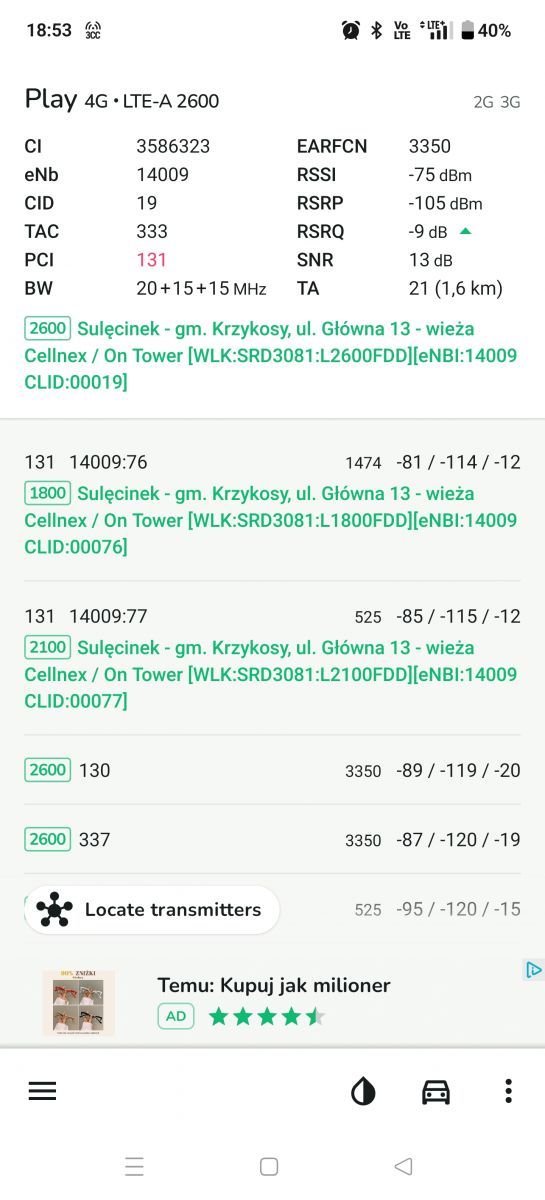Image resolution: width=545 pixels, height=1200 pixels.
Task: Open the ad info icon
Action: click(x=534, y=969)
